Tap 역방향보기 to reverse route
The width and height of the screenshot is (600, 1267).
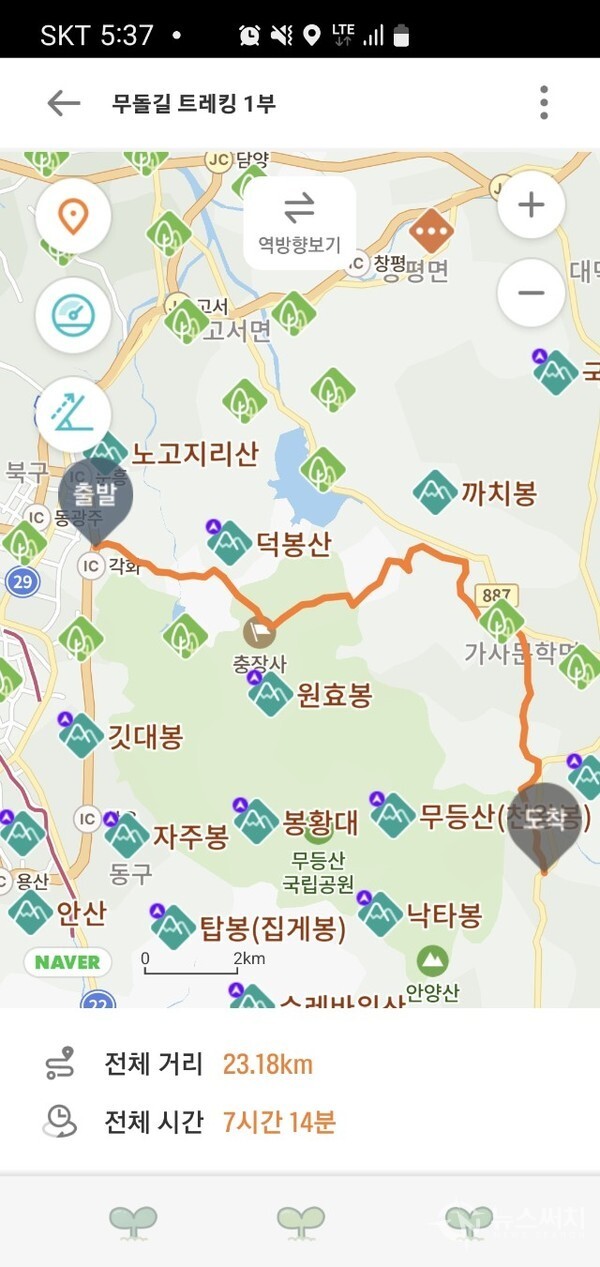(299, 222)
